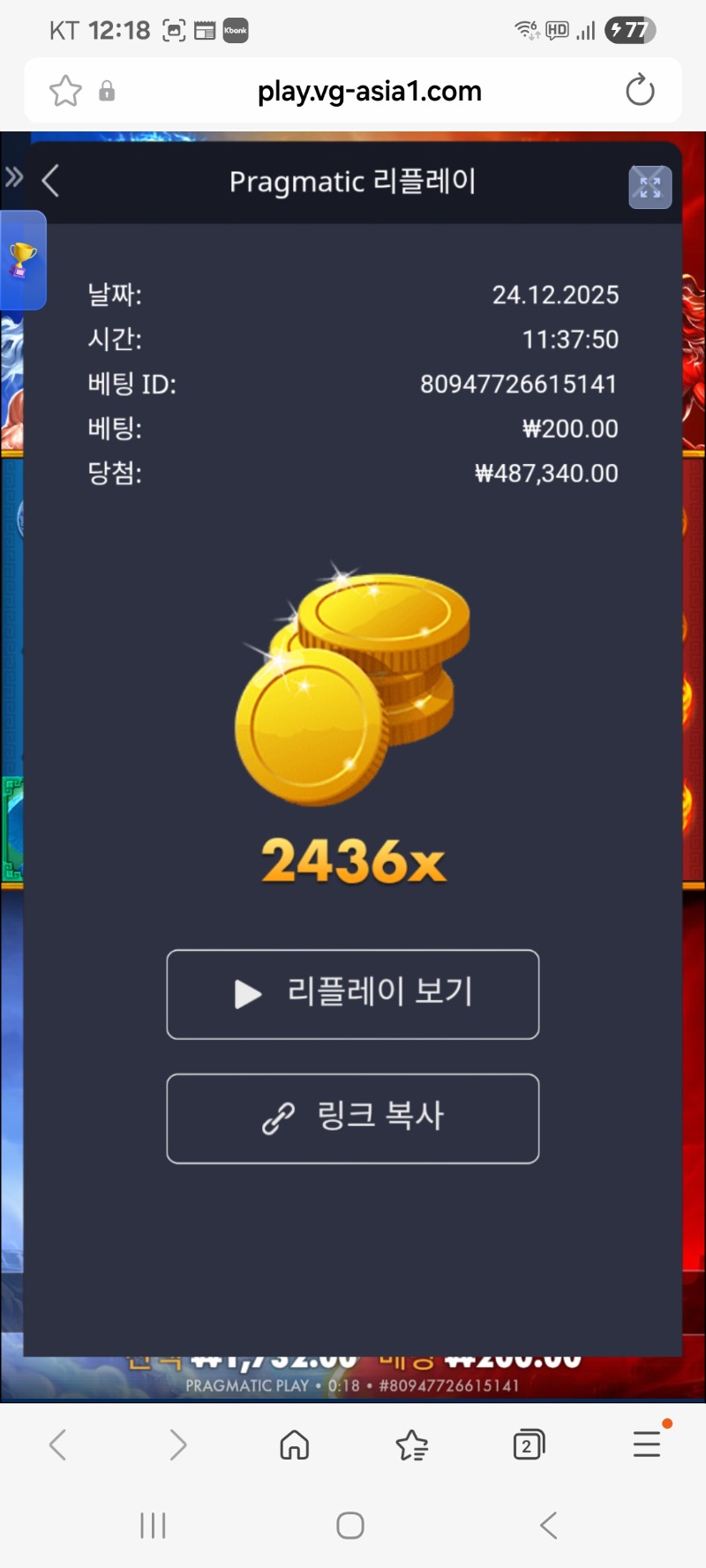Tap the play.vg-asia1.com address bar
The height and width of the screenshot is (1568, 706).
369,91
